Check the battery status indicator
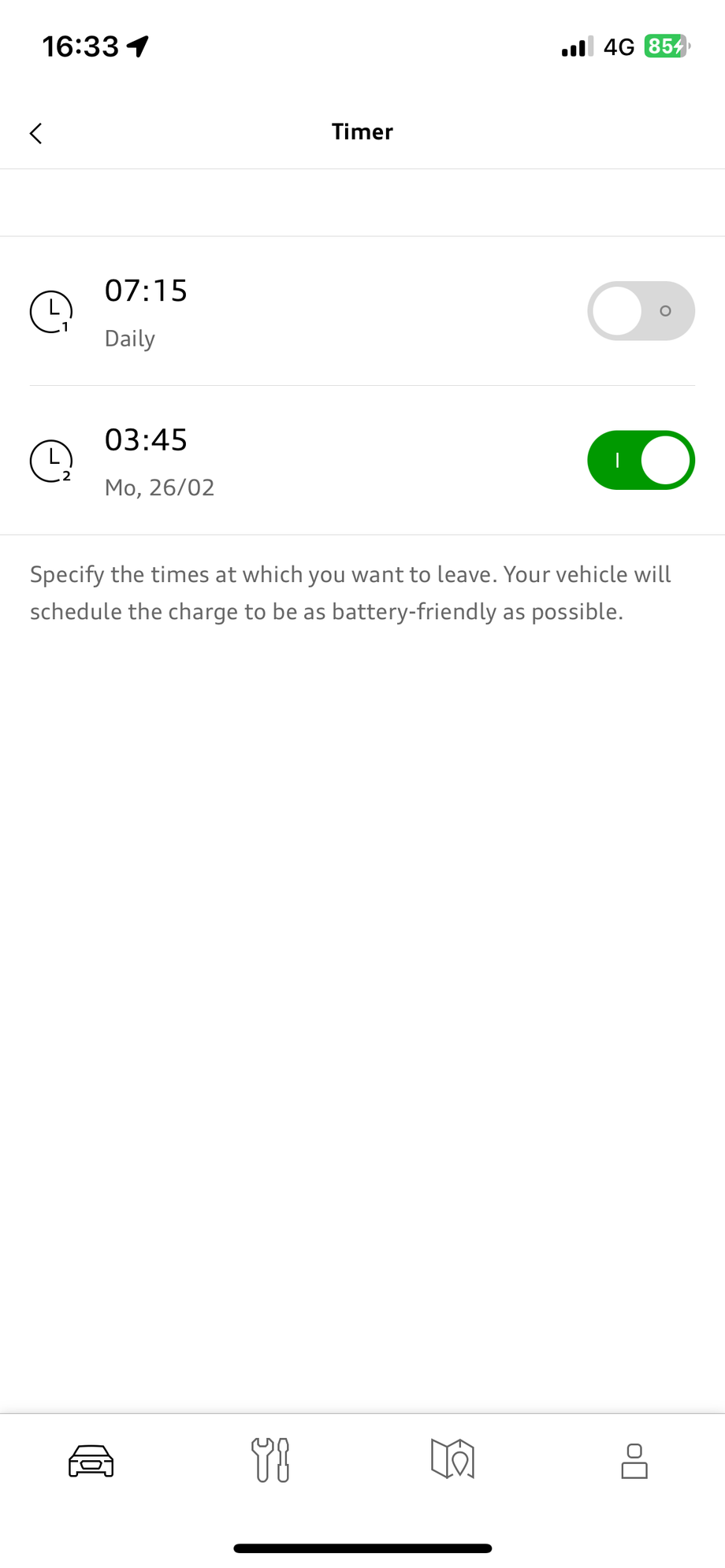The image size is (725, 1568). click(x=664, y=46)
